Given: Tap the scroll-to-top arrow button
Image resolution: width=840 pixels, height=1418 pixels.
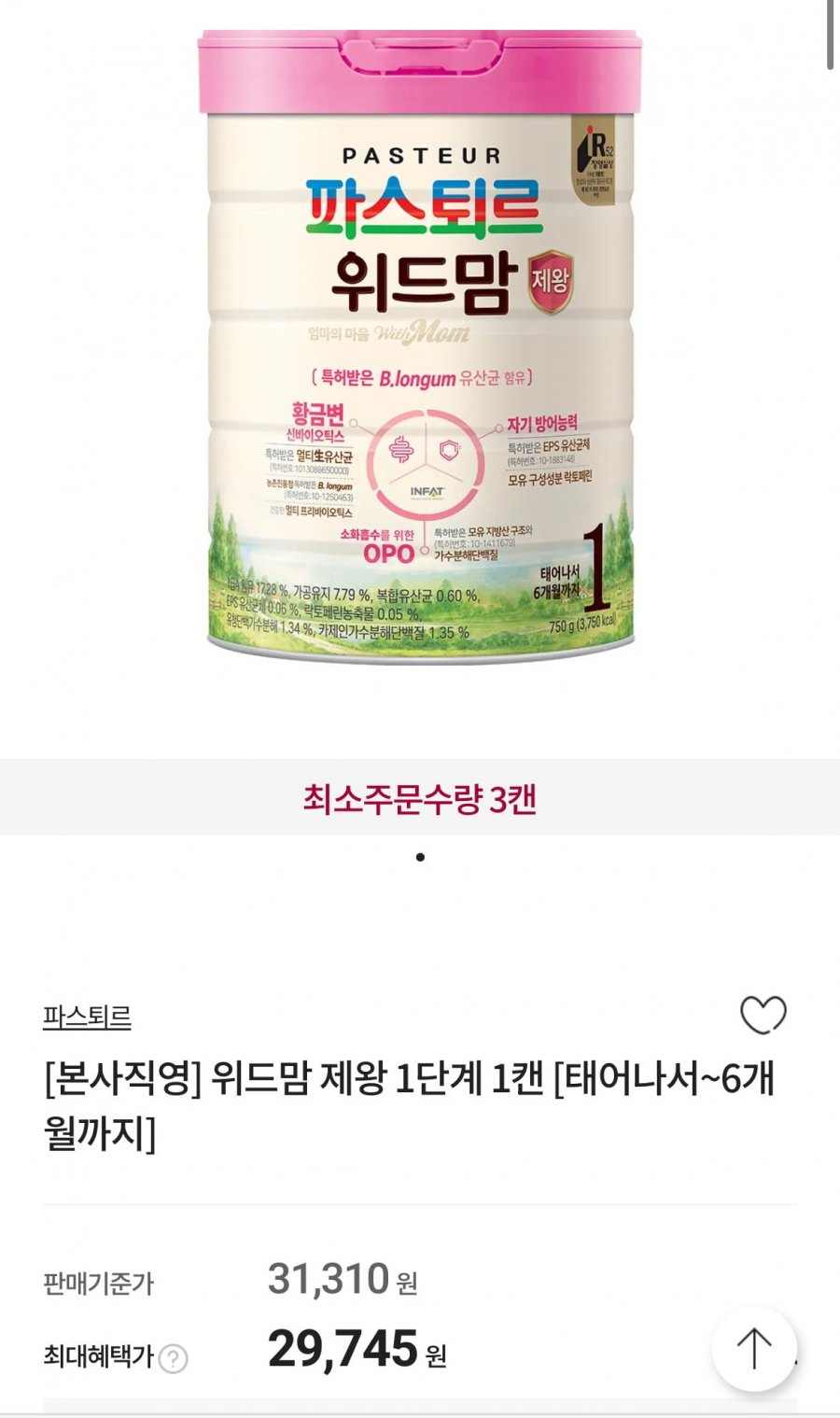Looking at the screenshot, I should coord(754,1349).
